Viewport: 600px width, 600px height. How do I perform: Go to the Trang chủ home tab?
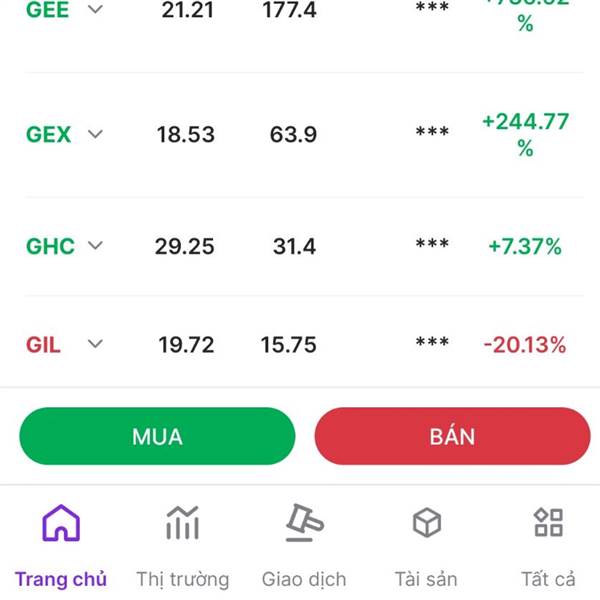61,545
